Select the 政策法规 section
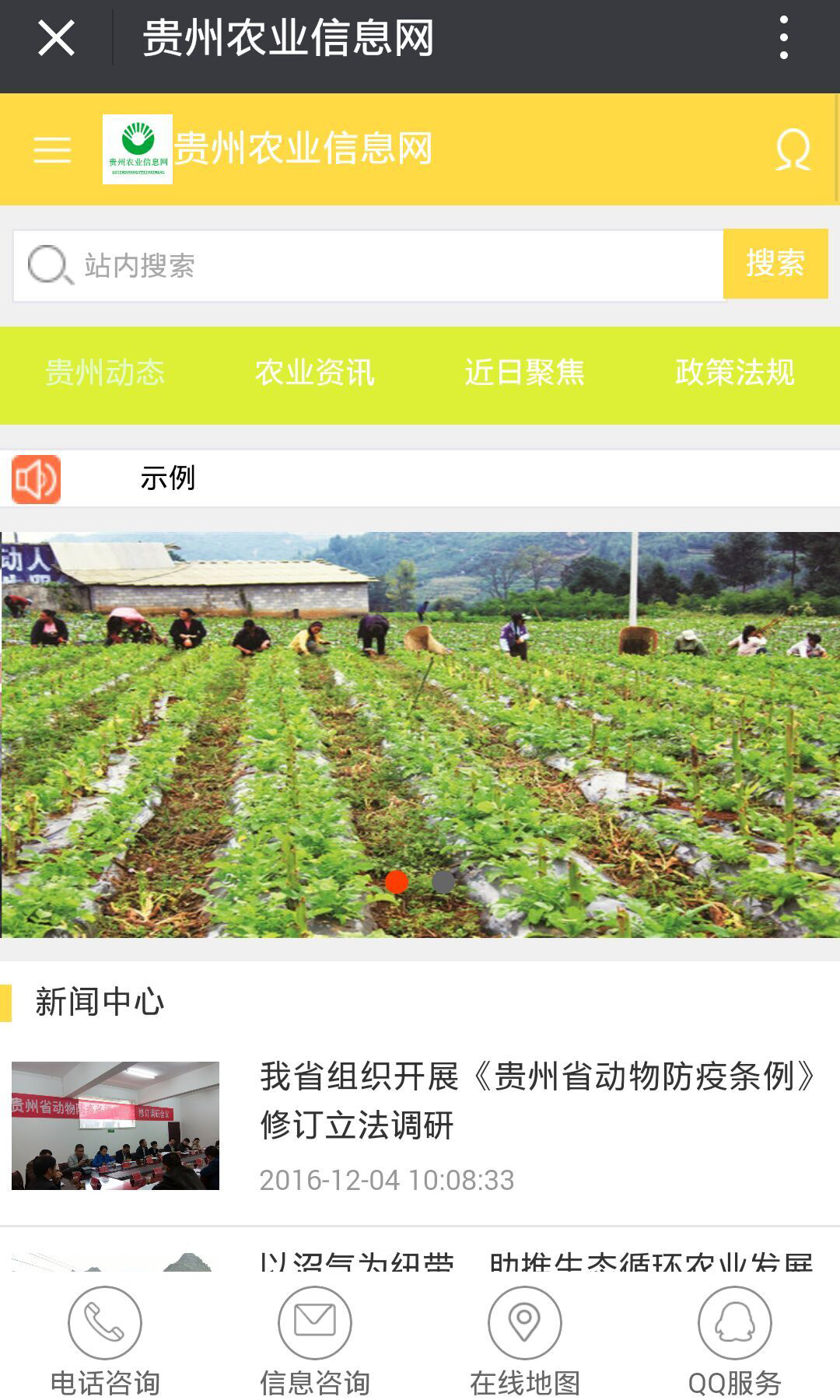The width and height of the screenshot is (840, 1400). pos(734,373)
